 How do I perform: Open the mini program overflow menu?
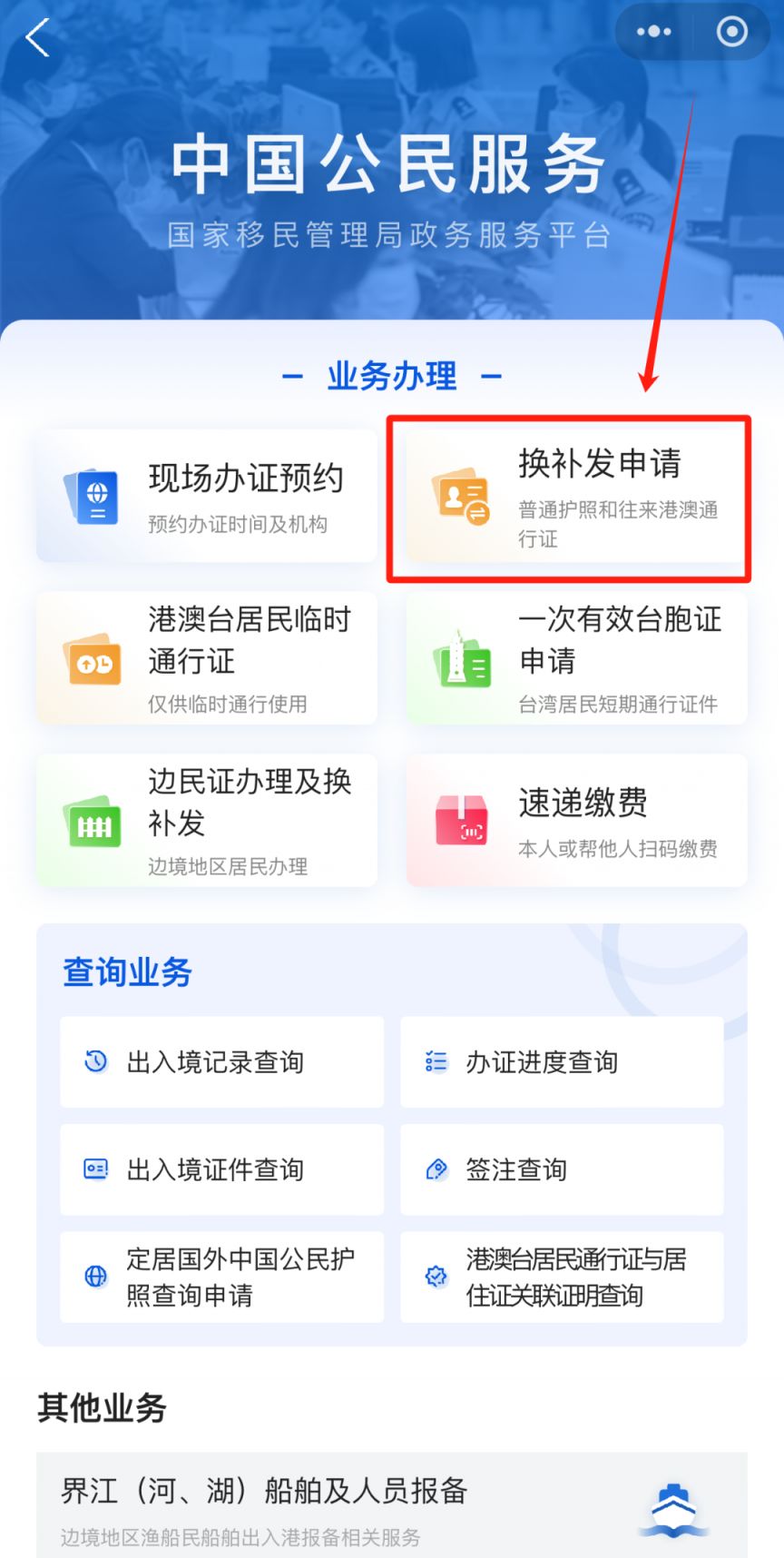[x=654, y=33]
